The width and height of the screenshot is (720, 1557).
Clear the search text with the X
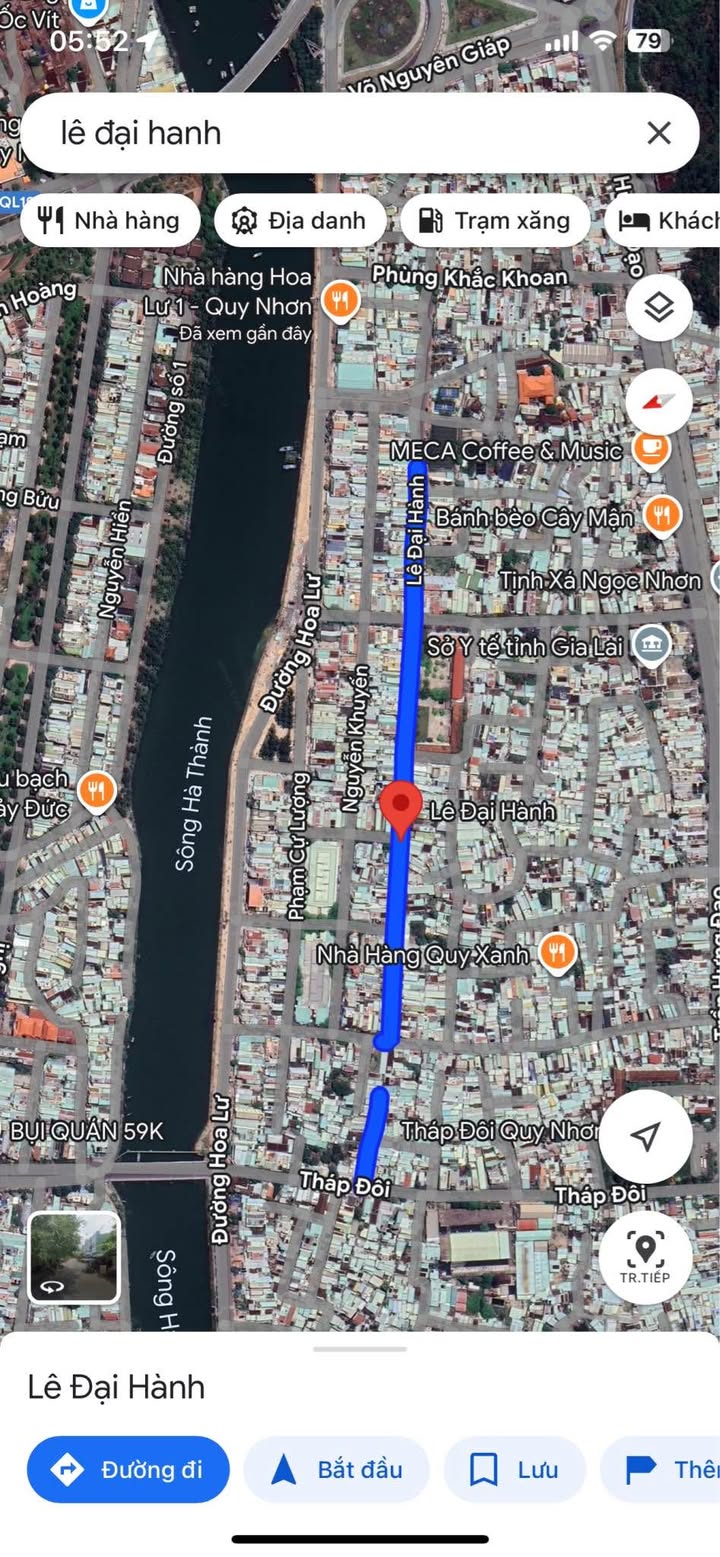point(658,133)
